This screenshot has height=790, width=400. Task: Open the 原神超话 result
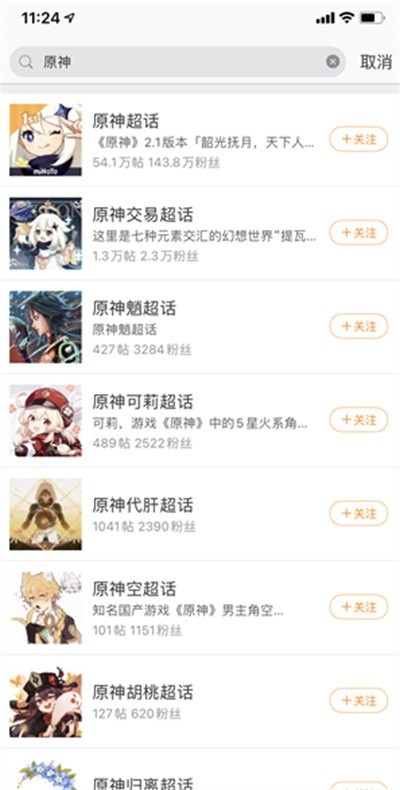pyautogui.click(x=200, y=140)
